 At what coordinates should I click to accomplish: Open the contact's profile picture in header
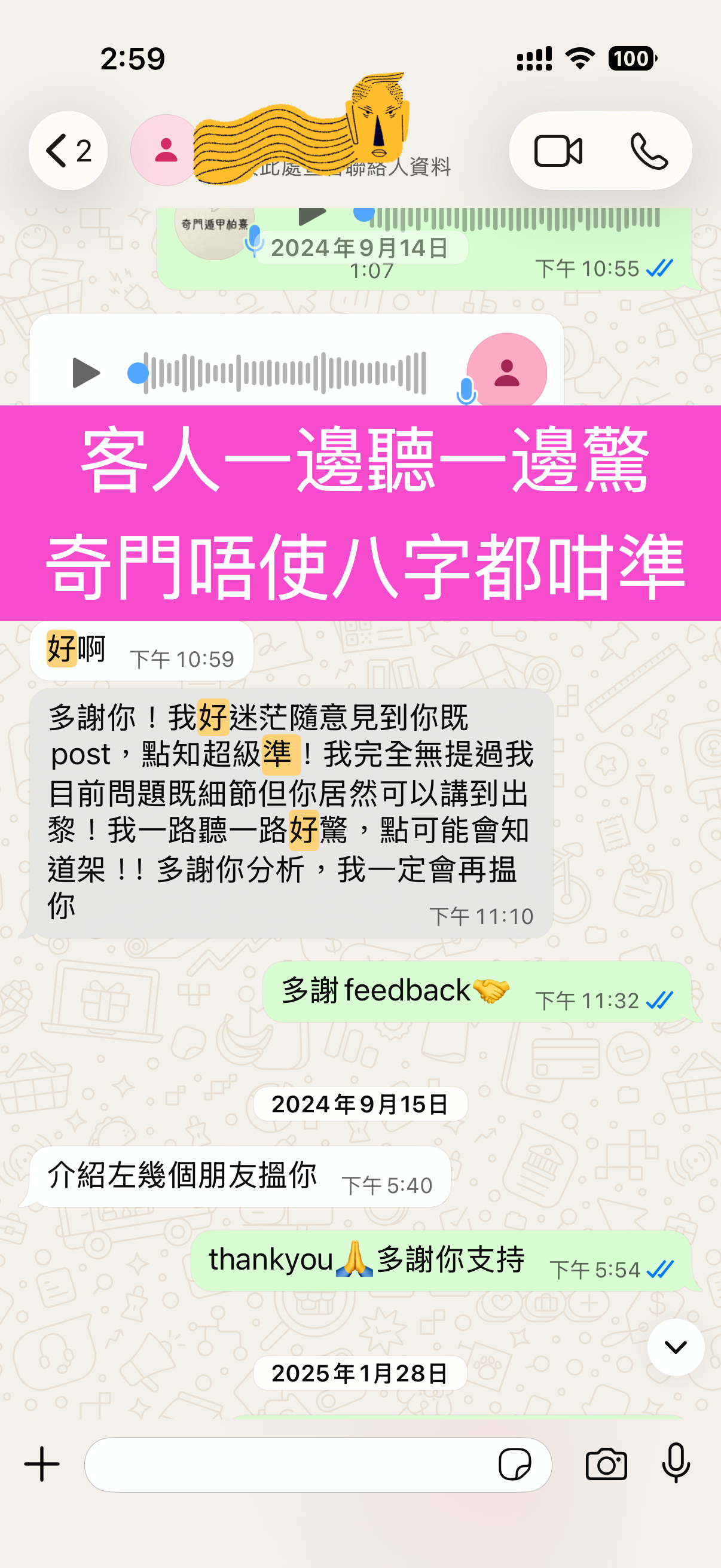point(166,150)
